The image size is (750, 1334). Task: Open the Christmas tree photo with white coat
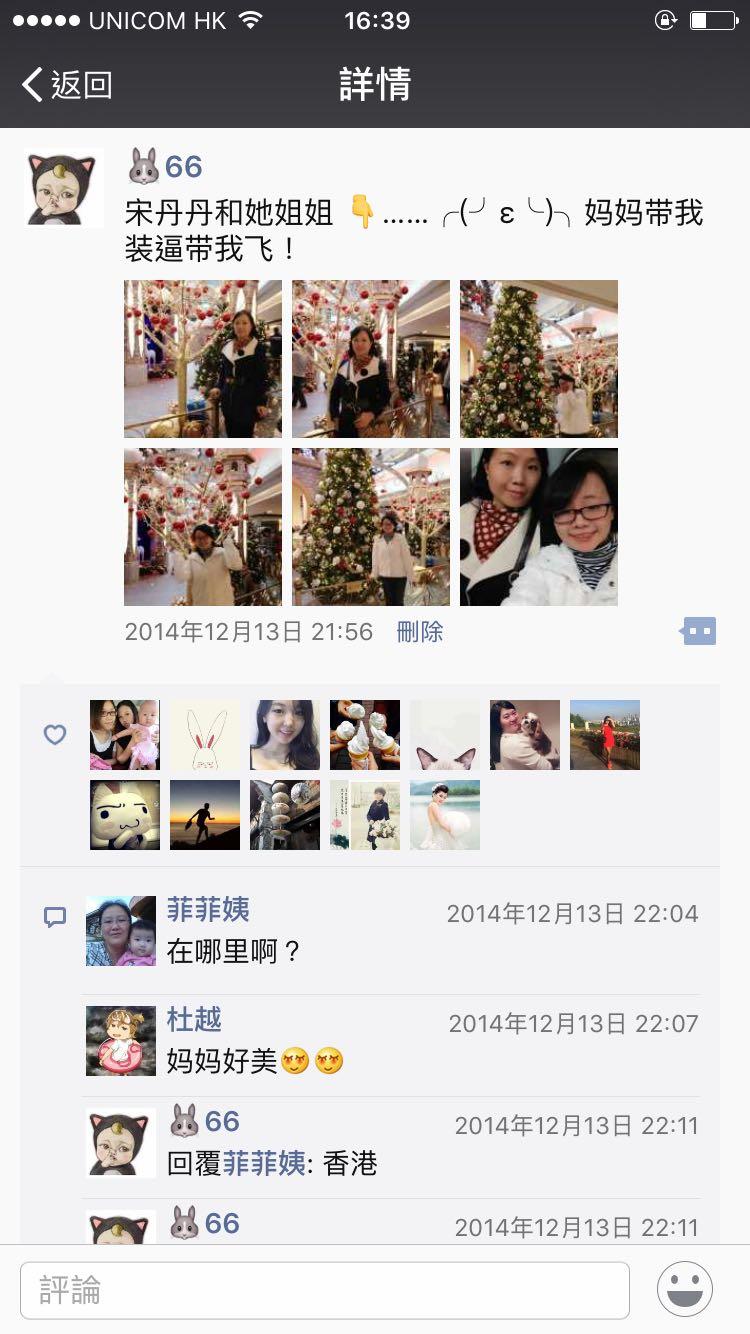pyautogui.click(x=371, y=526)
